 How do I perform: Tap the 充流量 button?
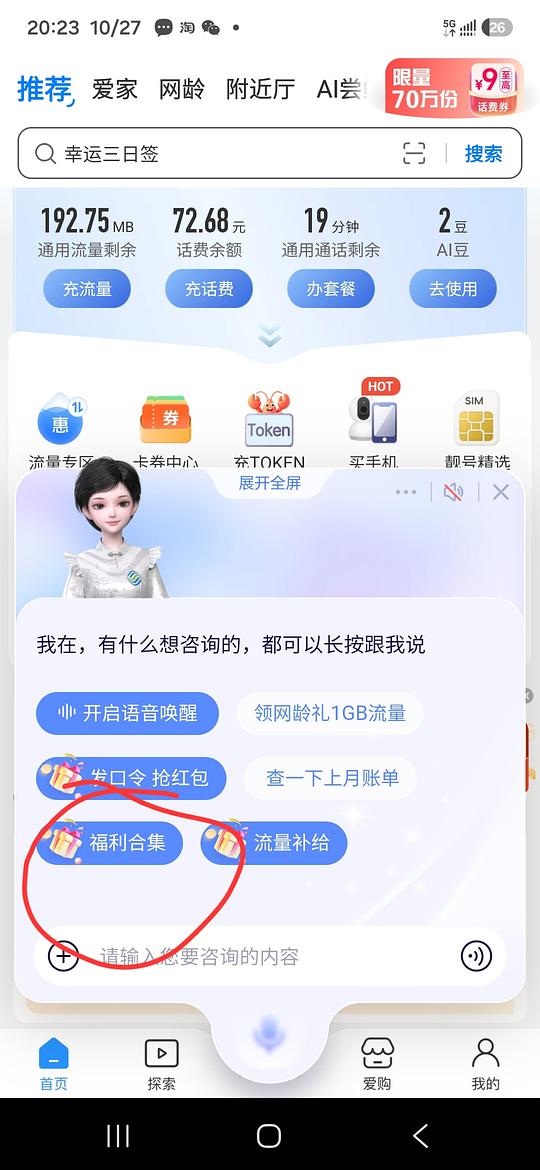pos(87,289)
